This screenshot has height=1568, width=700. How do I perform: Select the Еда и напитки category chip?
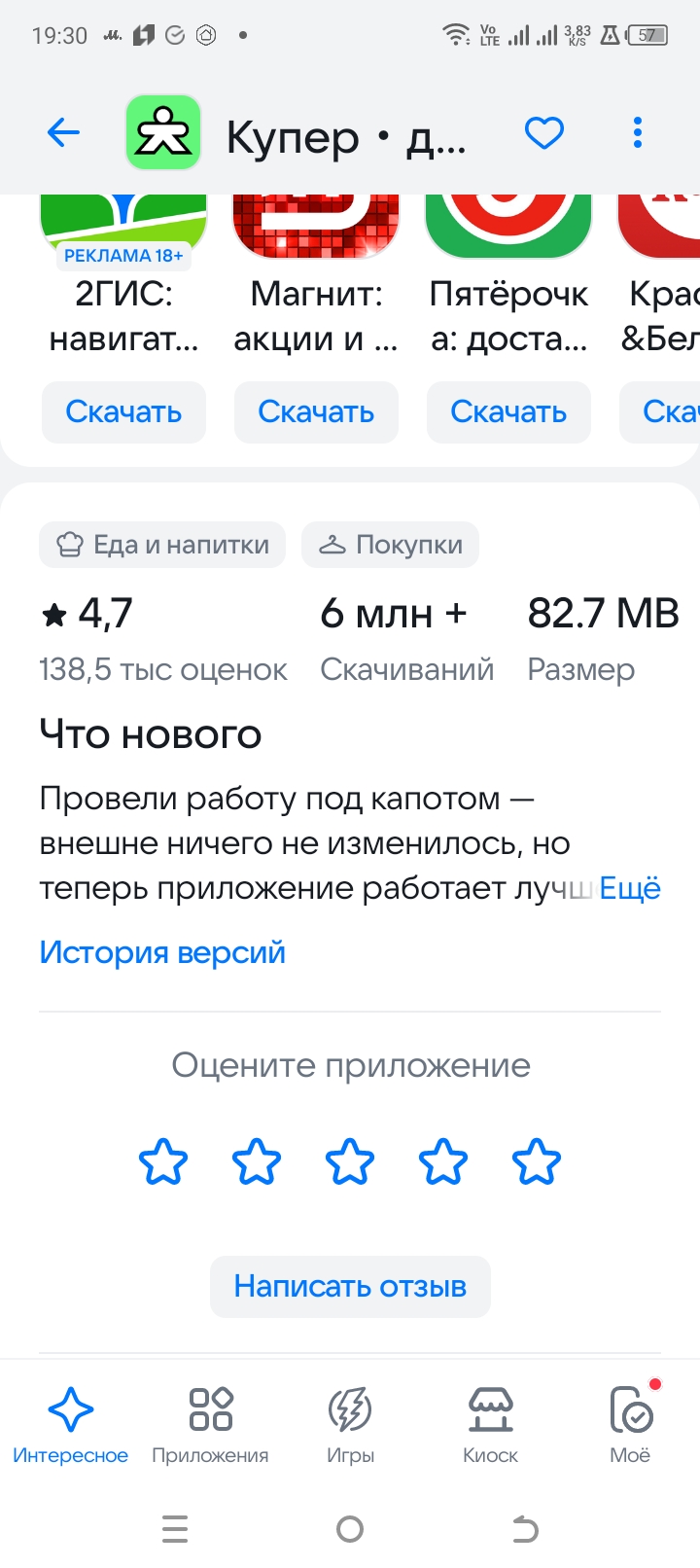pos(162,545)
